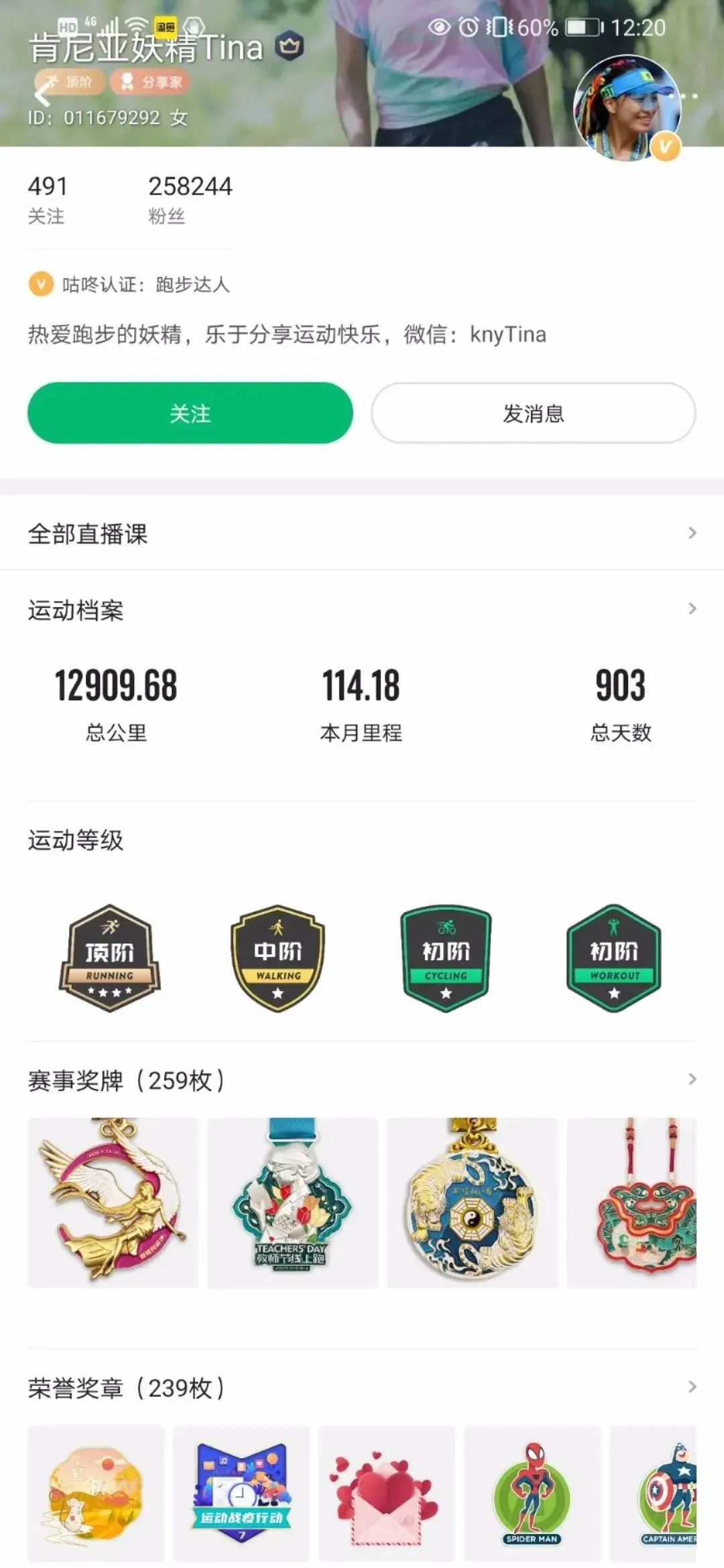
Task: Expand the 赛事奖牌 (259枚) medals list
Action: (x=362, y=1080)
